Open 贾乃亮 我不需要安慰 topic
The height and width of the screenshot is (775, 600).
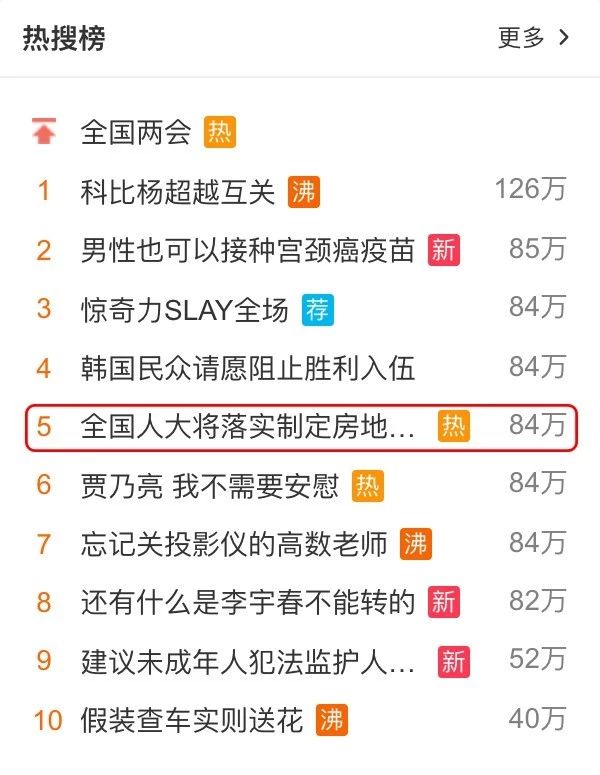[209, 486]
